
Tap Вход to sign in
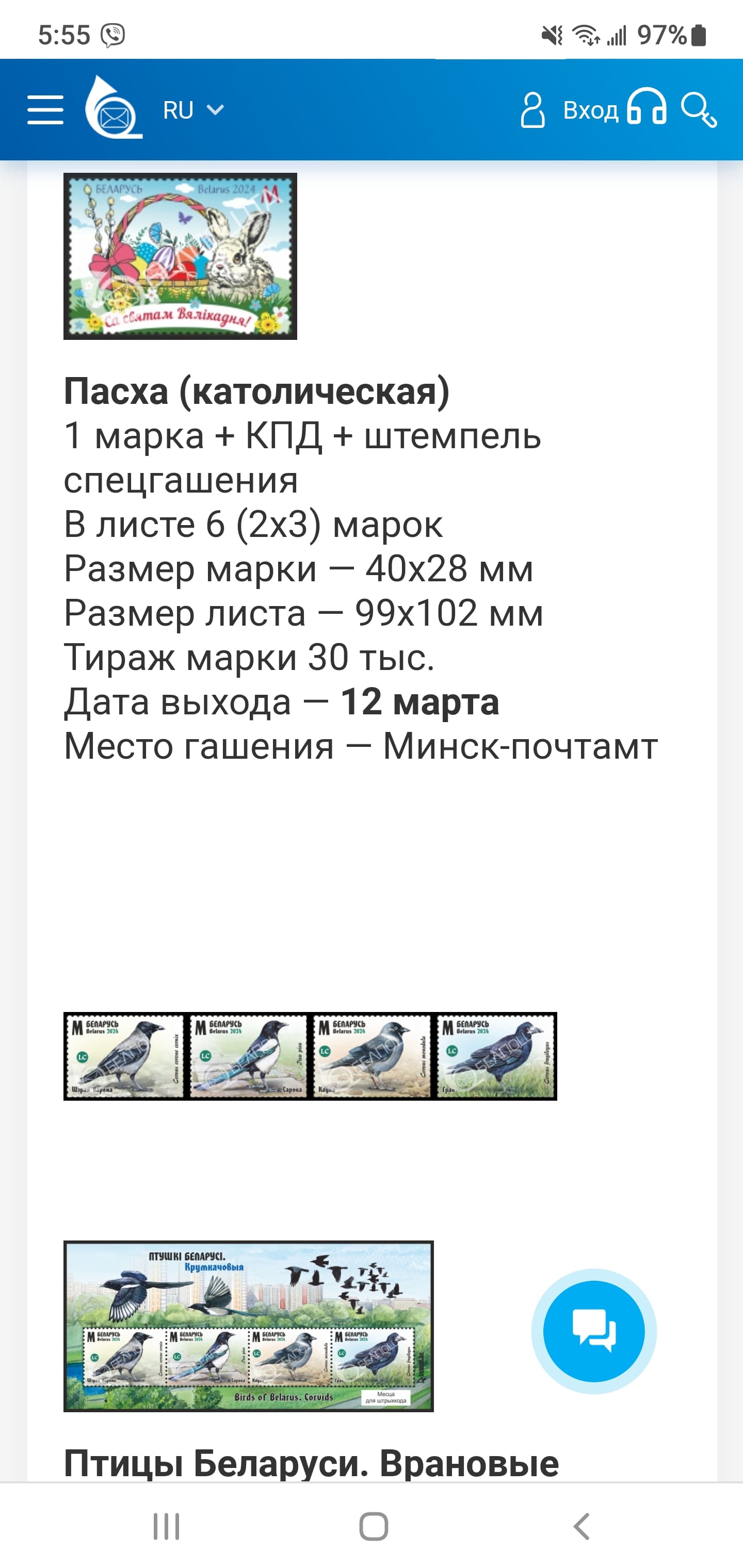[569, 110]
